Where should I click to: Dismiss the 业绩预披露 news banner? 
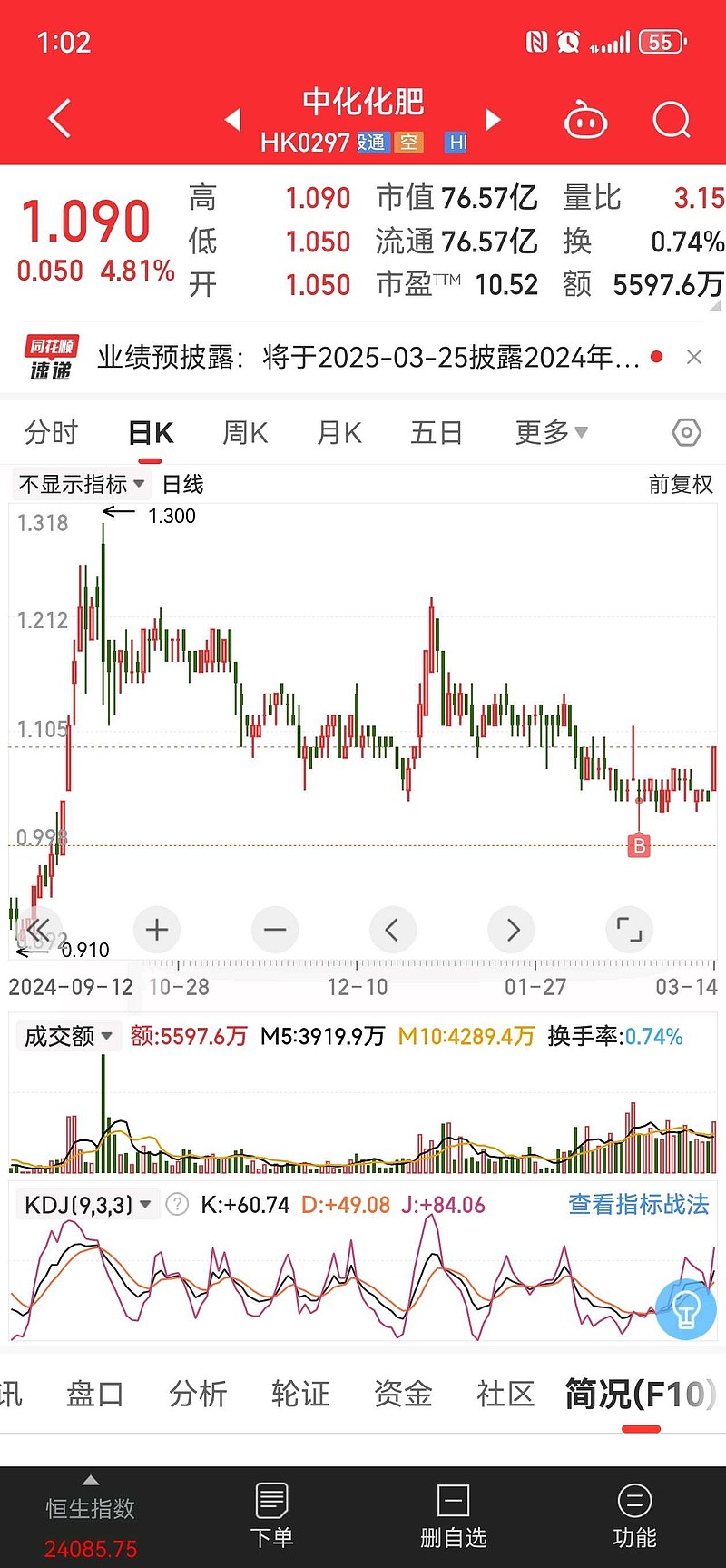[694, 357]
